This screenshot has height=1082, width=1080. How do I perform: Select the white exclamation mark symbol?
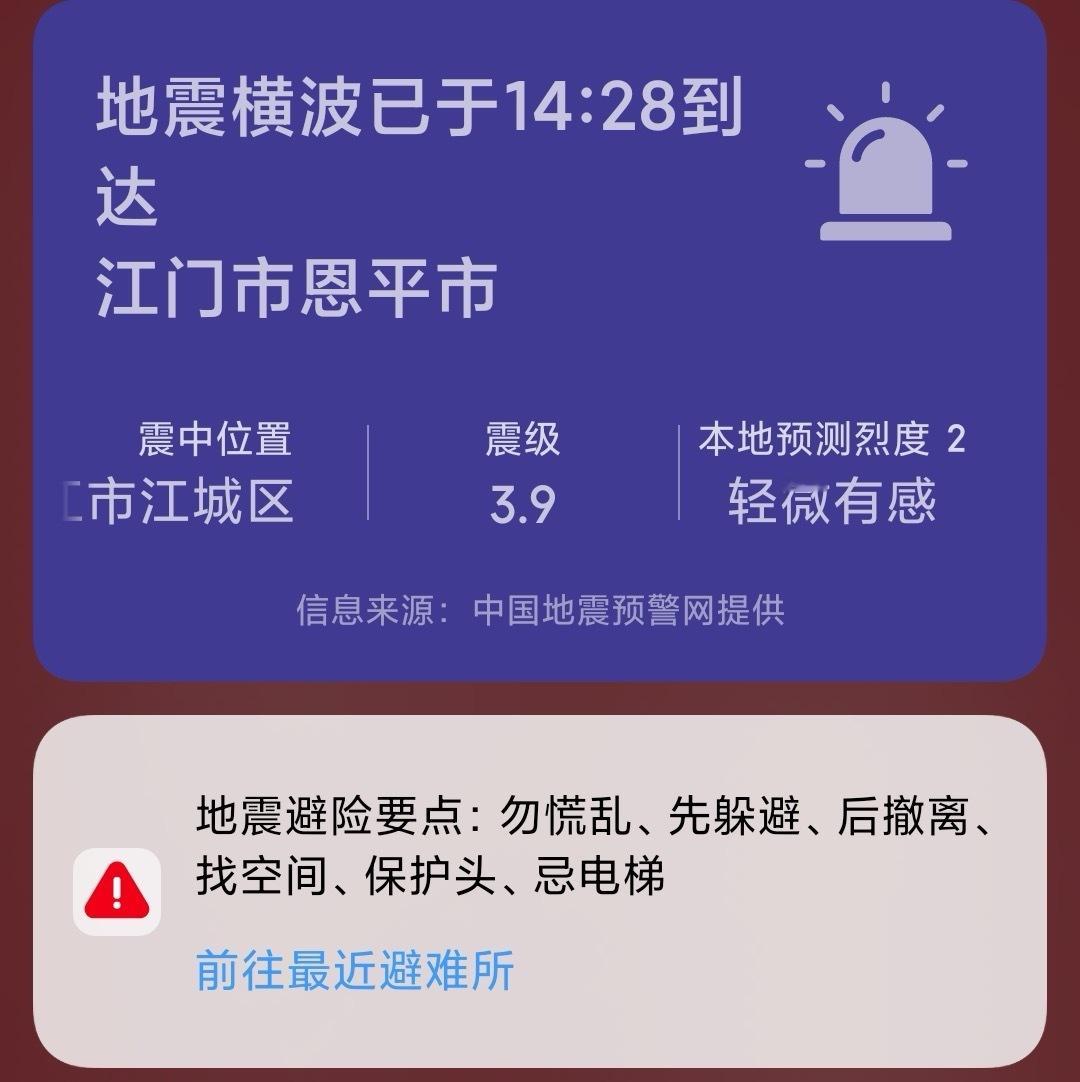click(118, 888)
